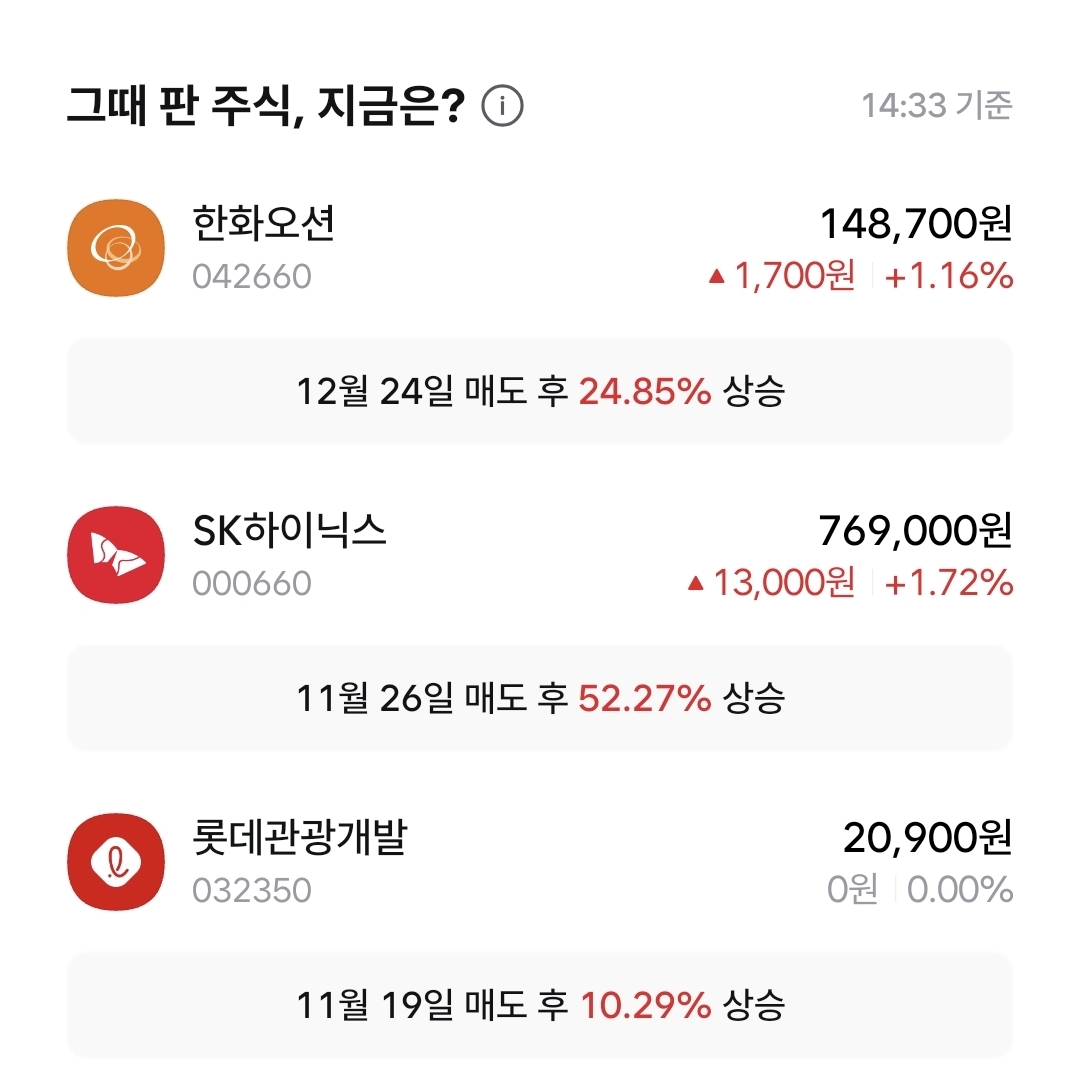View SK하이닉스 stock details
Viewport: 1080px width, 1074px height.
click(x=540, y=555)
